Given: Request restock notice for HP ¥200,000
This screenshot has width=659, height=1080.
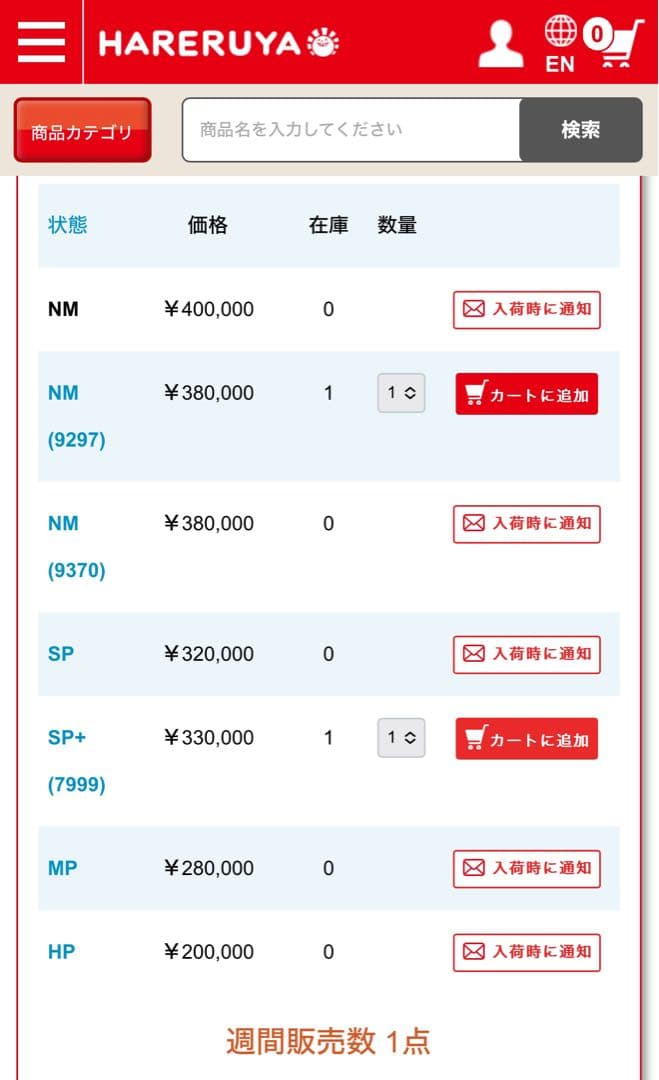Looking at the screenshot, I should [x=526, y=952].
